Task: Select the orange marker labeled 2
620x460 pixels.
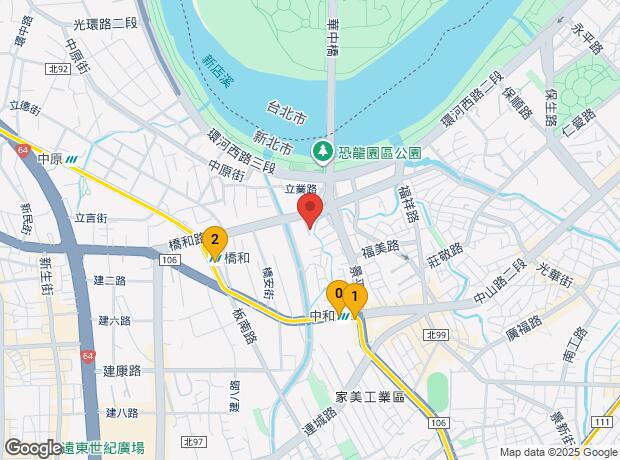Action: [215, 243]
